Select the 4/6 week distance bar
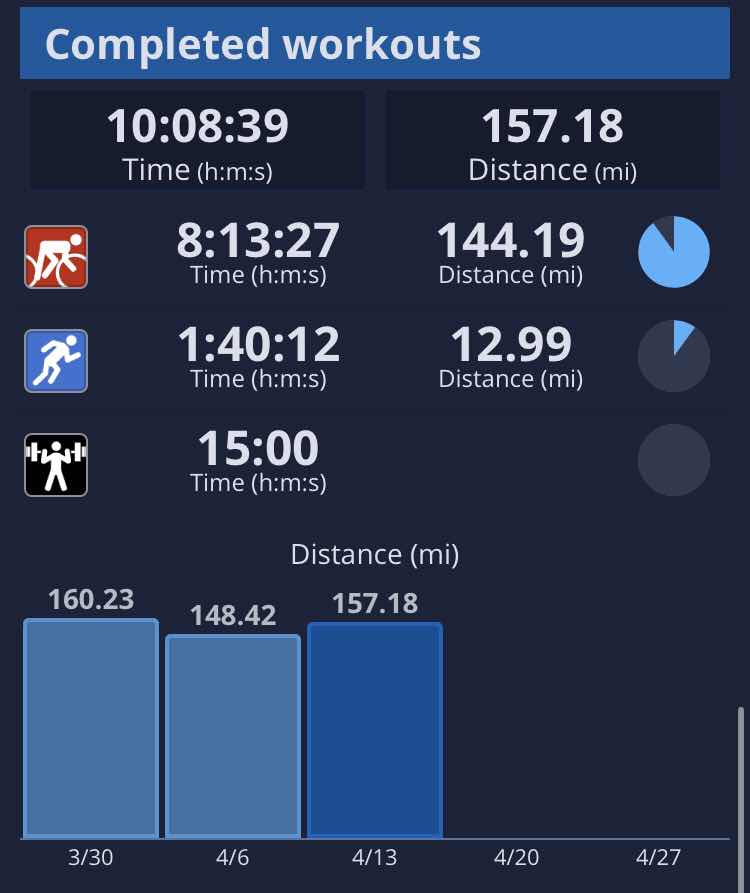750x893 pixels. [233, 736]
